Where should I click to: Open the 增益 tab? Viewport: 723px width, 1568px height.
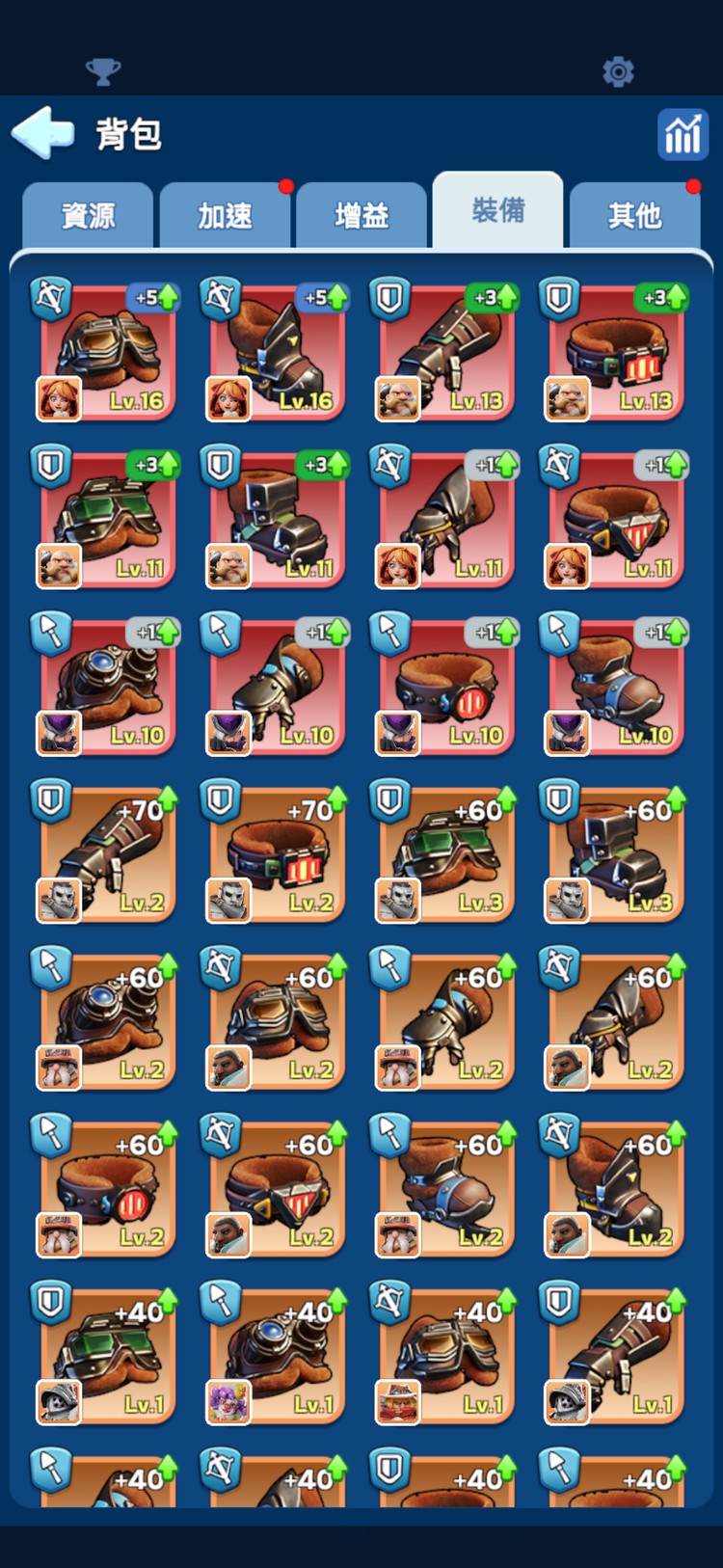361,215
